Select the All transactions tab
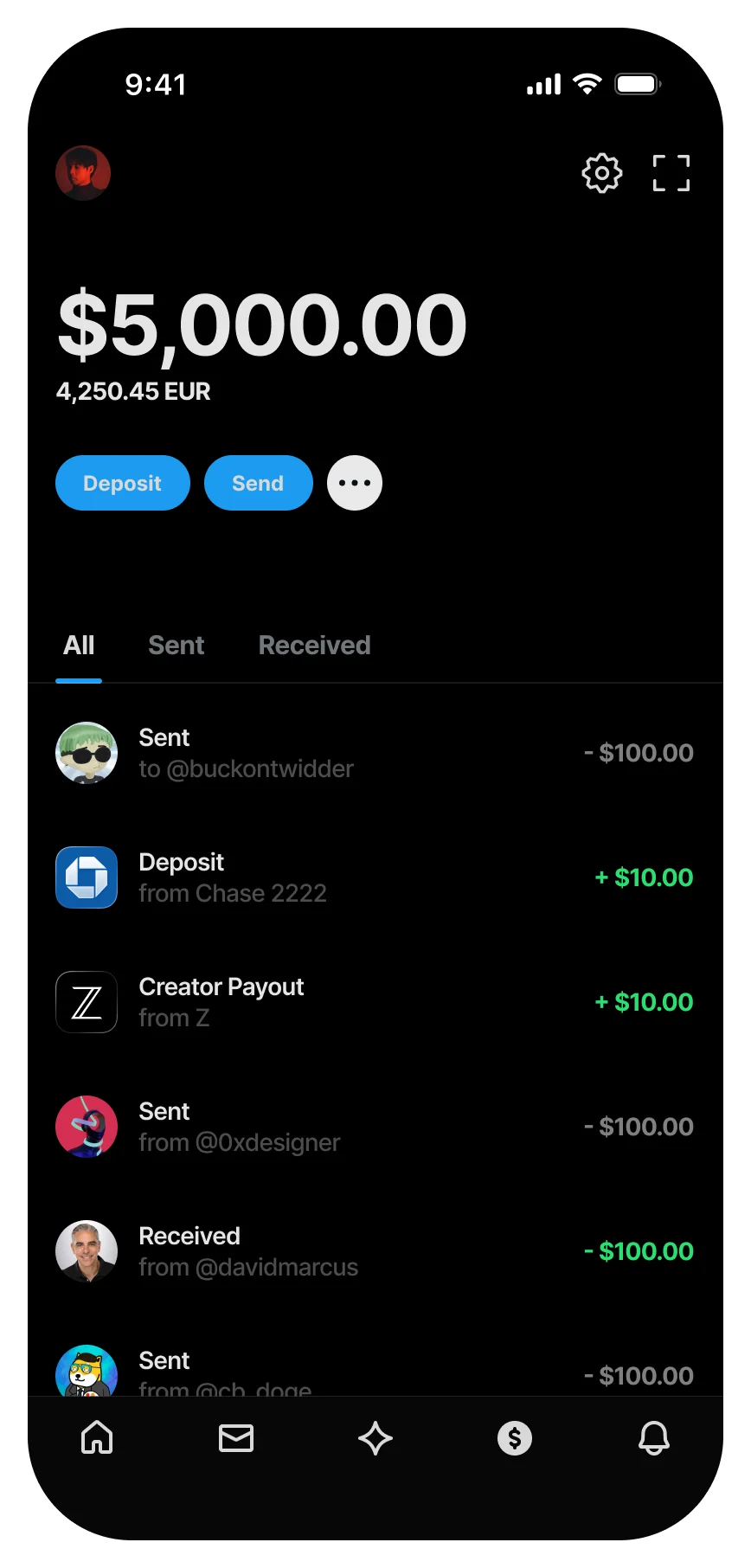This screenshot has height=1568, width=751. [79, 646]
